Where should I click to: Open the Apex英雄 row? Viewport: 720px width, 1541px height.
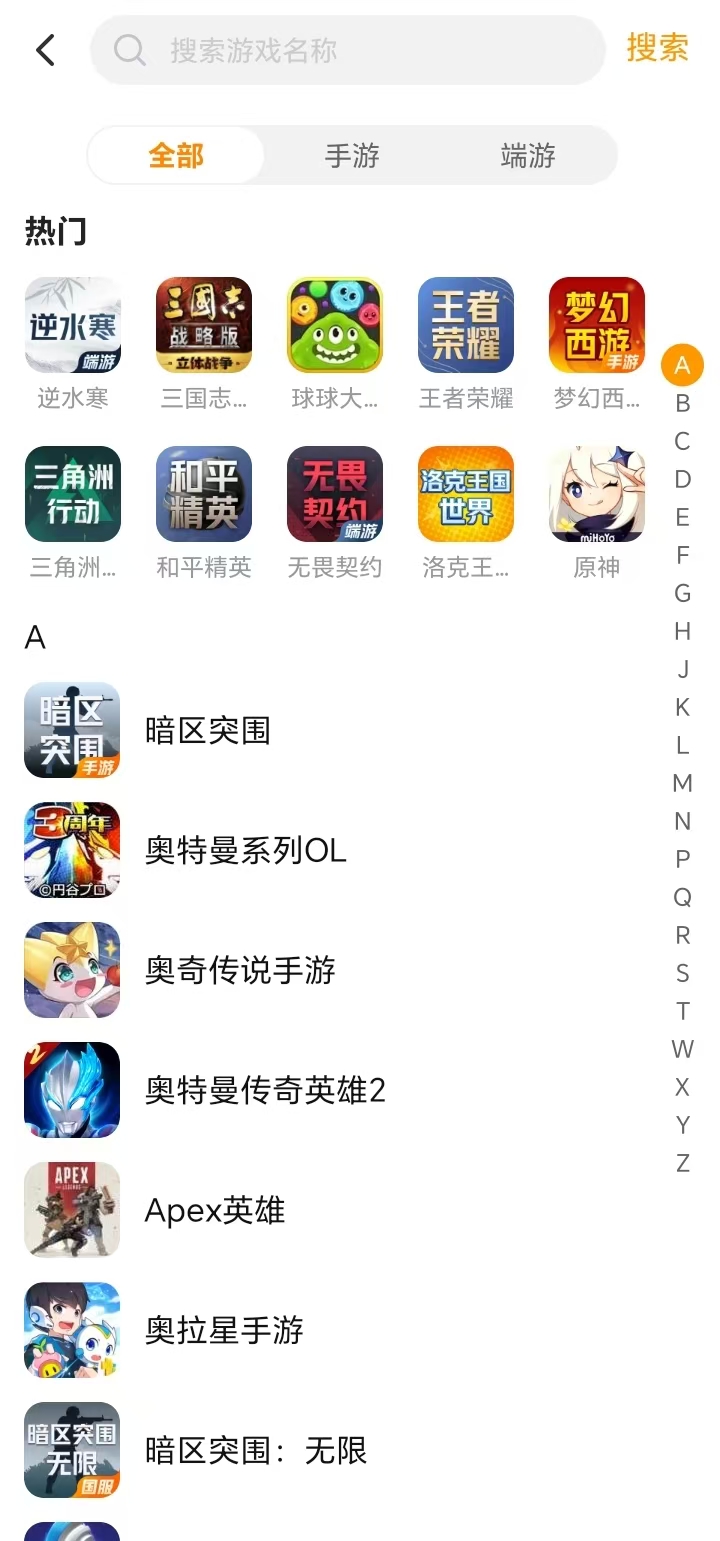[215, 1211]
